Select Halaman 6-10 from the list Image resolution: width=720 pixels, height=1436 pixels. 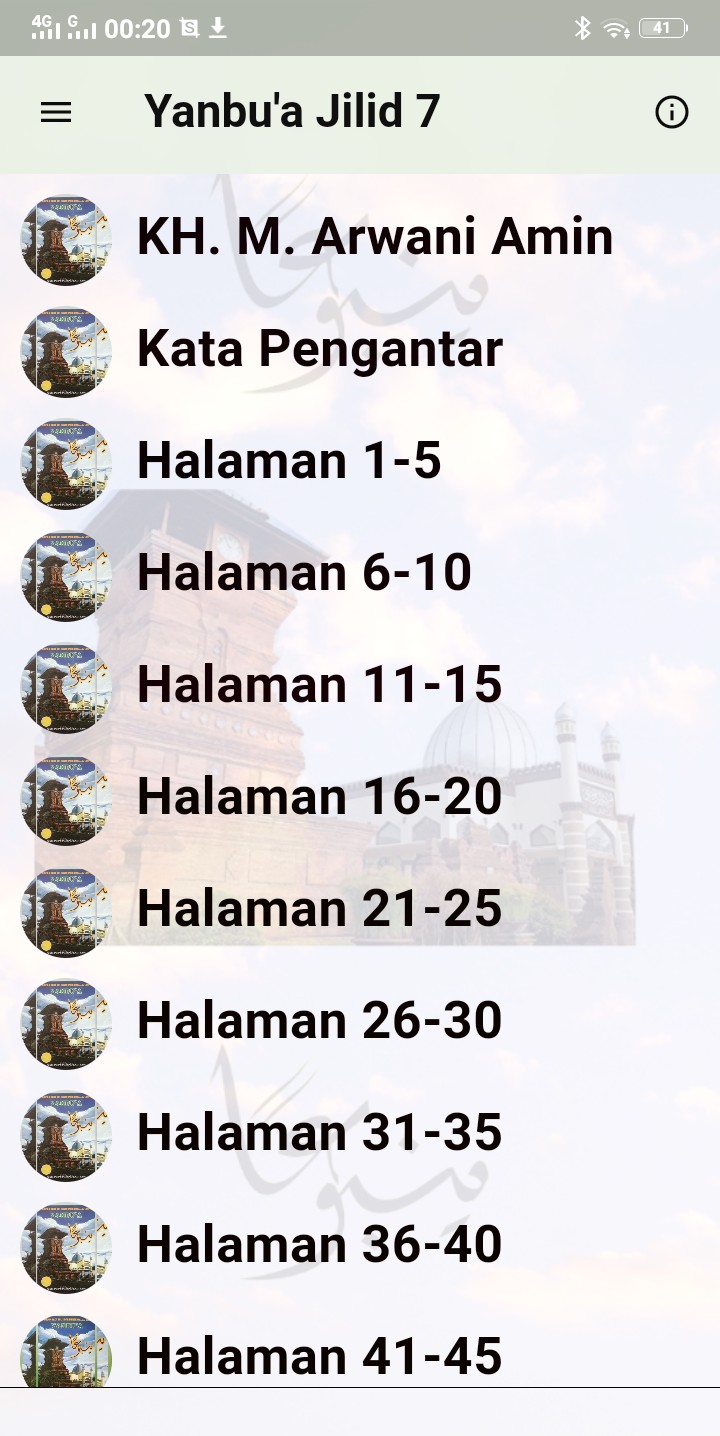(x=304, y=573)
